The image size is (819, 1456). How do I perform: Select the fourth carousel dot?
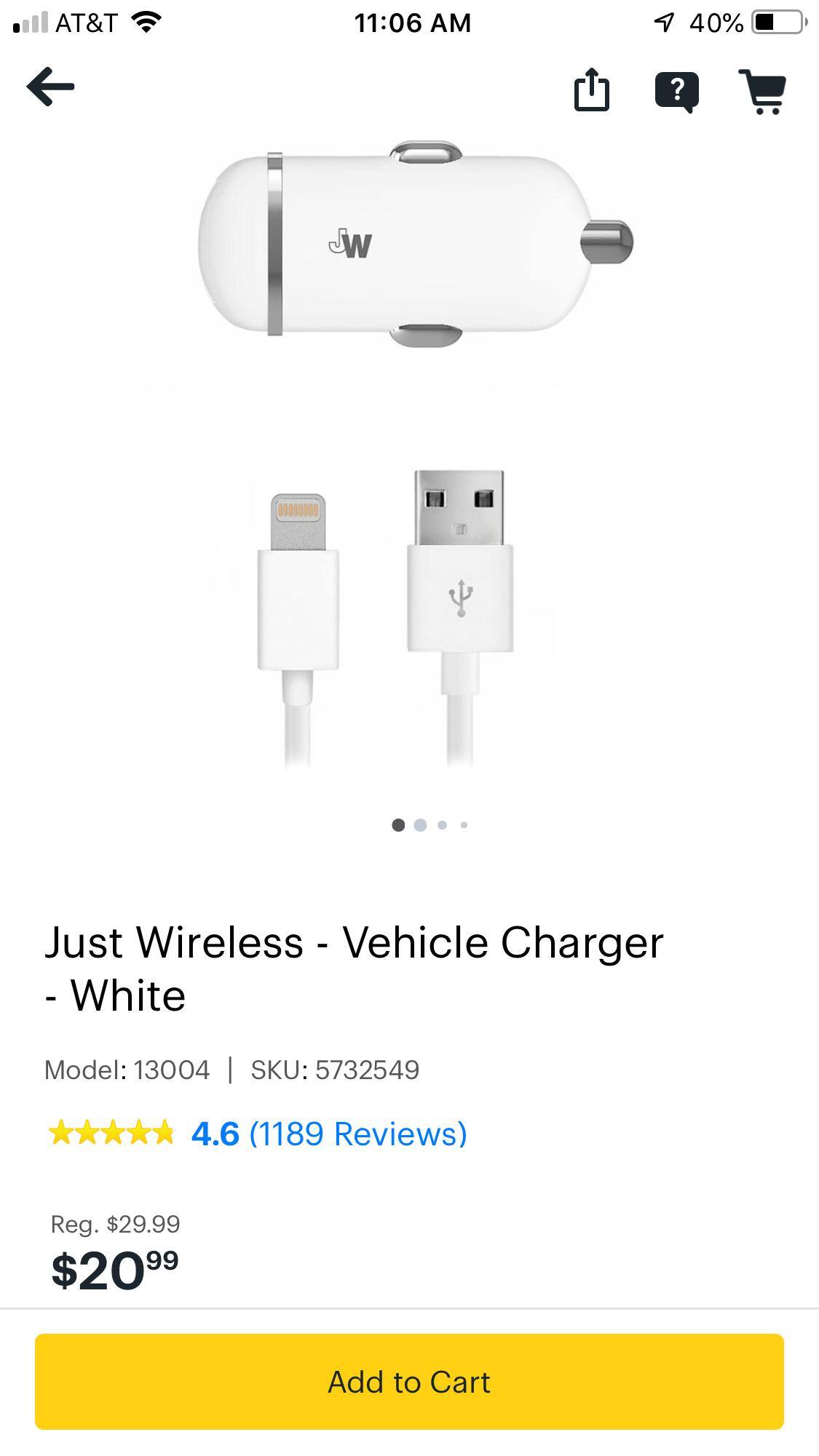tap(464, 824)
